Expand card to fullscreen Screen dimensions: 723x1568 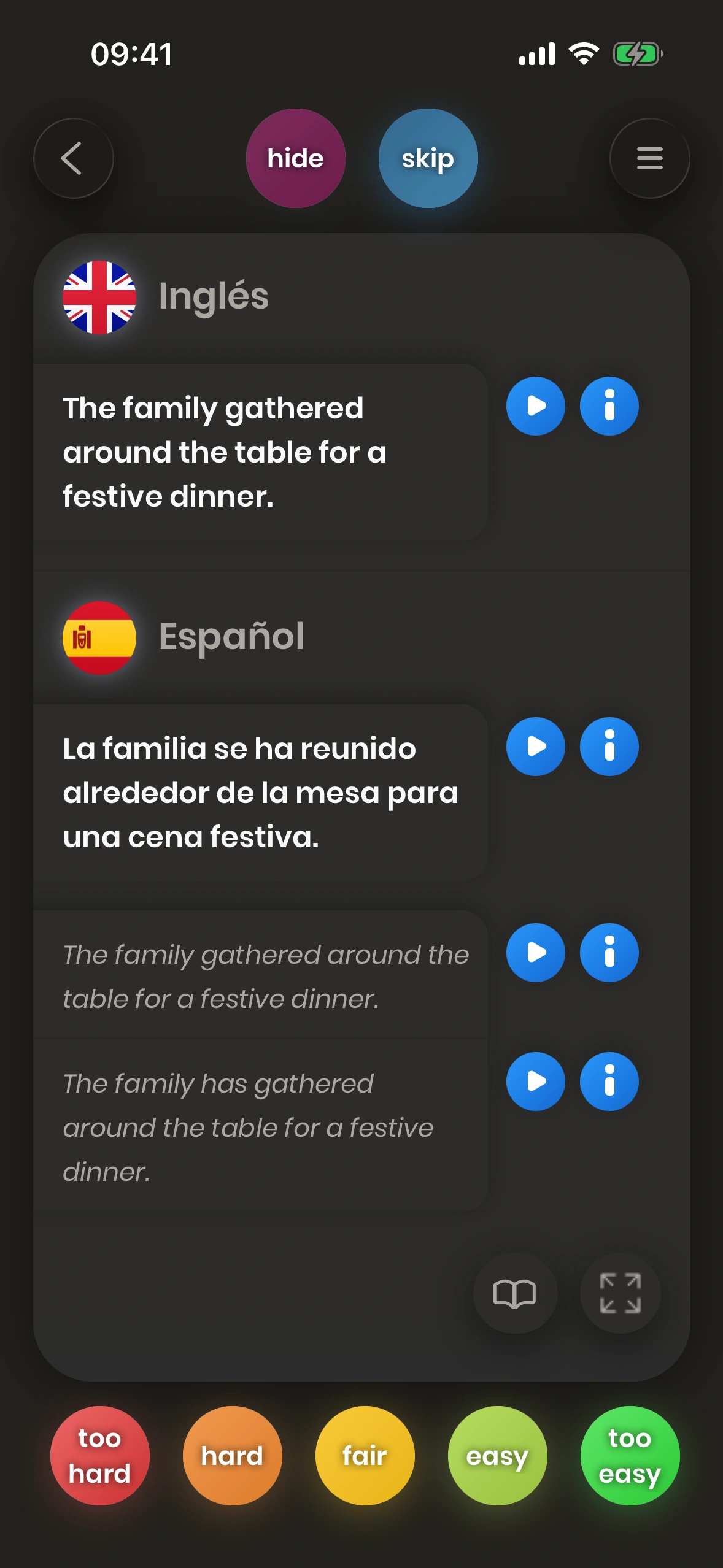[620, 1293]
